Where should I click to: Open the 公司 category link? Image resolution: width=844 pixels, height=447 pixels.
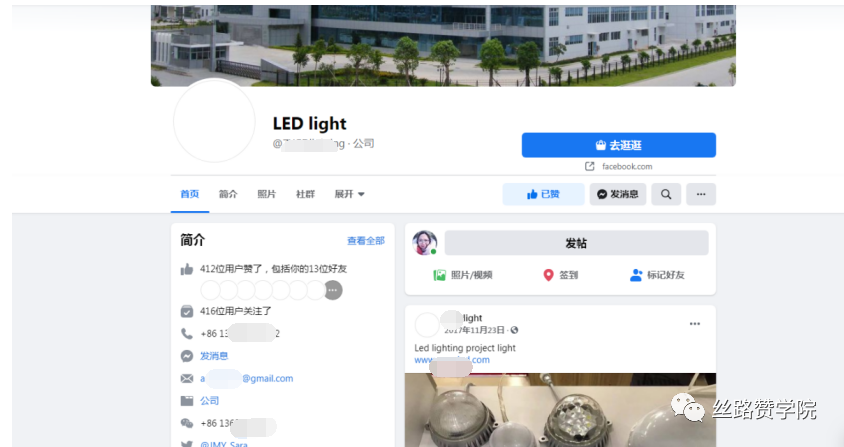click(209, 401)
